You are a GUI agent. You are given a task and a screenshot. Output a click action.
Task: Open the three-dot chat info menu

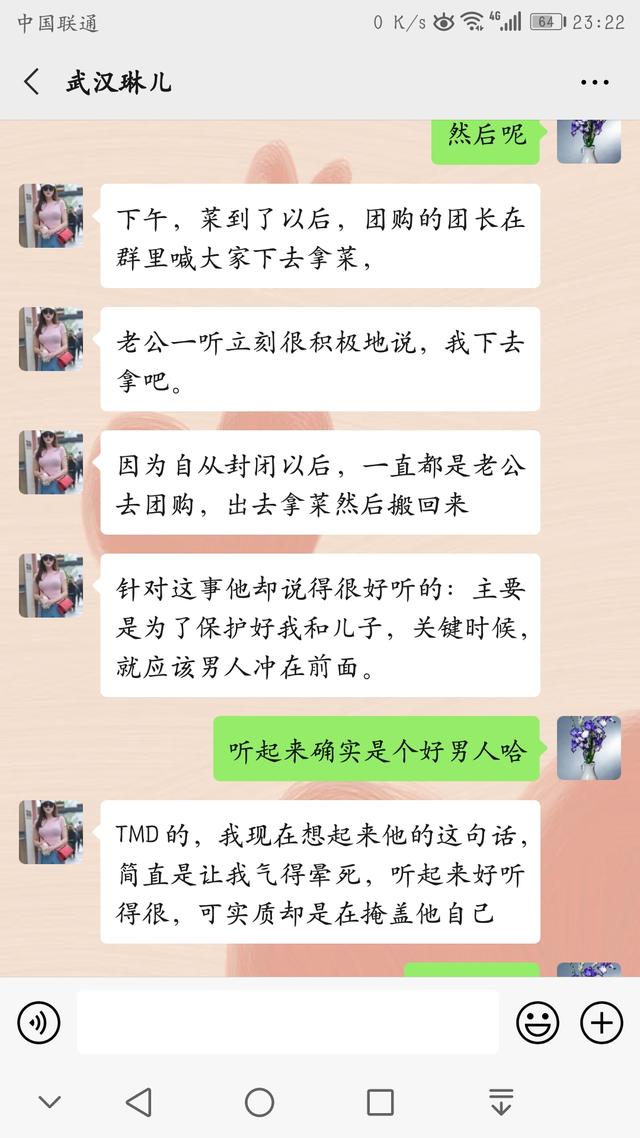pyautogui.click(x=594, y=82)
